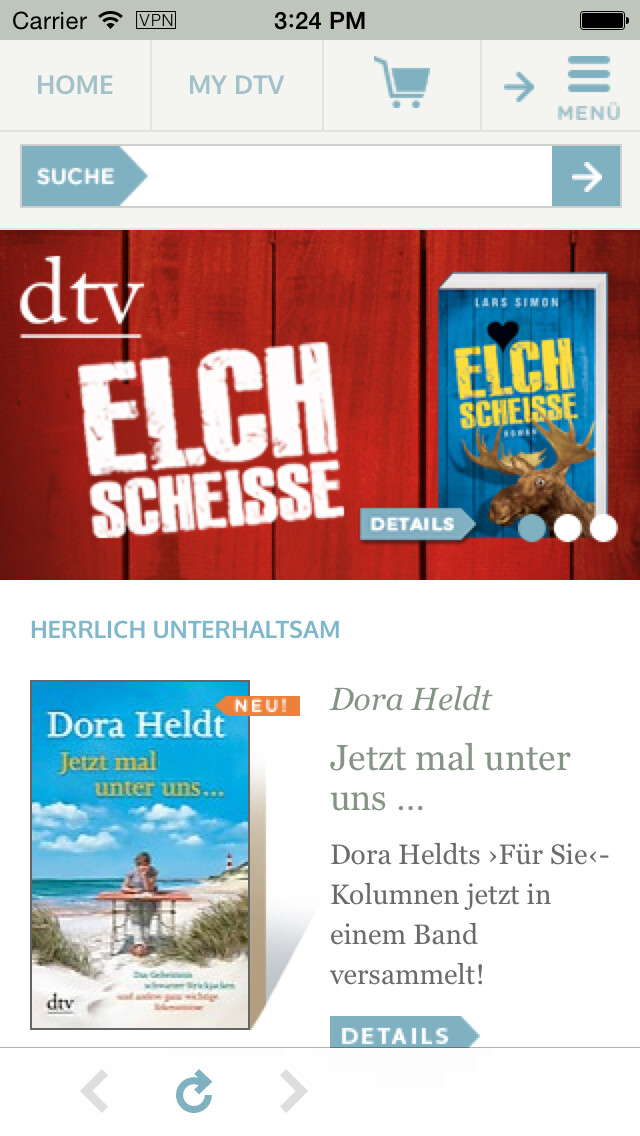Image resolution: width=640 pixels, height=1136 pixels.
Task: Open the MENÜ hamburger menu
Action: [x=588, y=88]
